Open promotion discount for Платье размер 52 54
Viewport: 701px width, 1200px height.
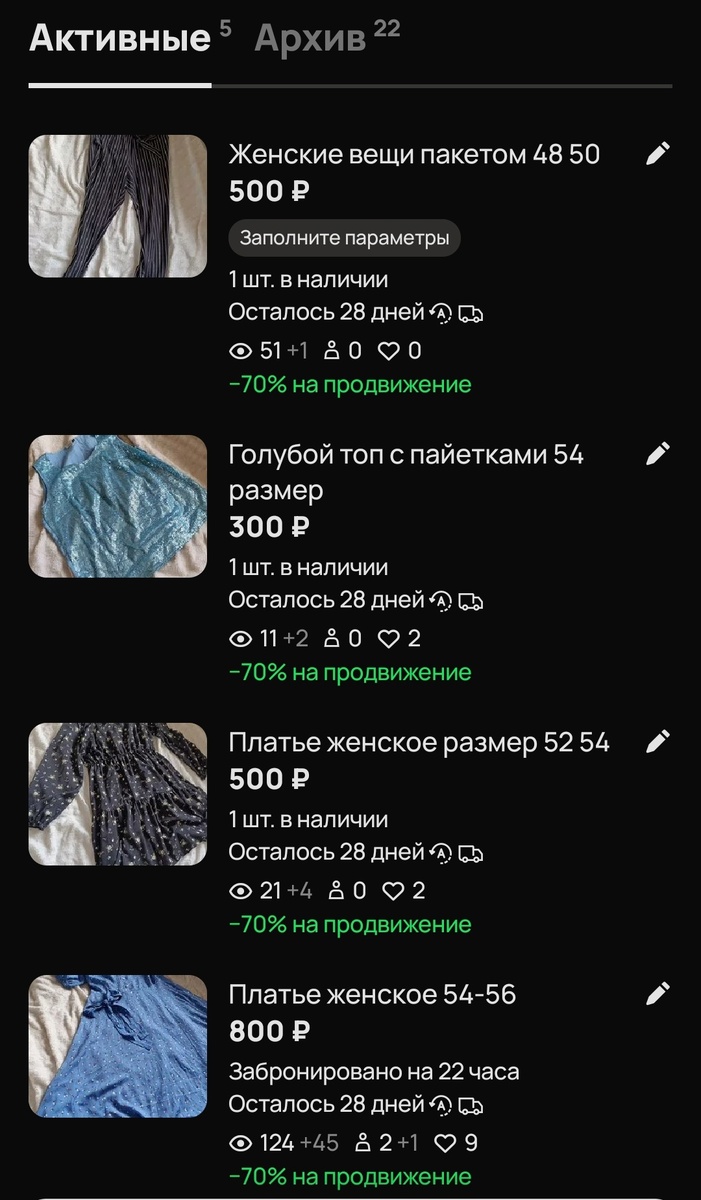tap(349, 924)
